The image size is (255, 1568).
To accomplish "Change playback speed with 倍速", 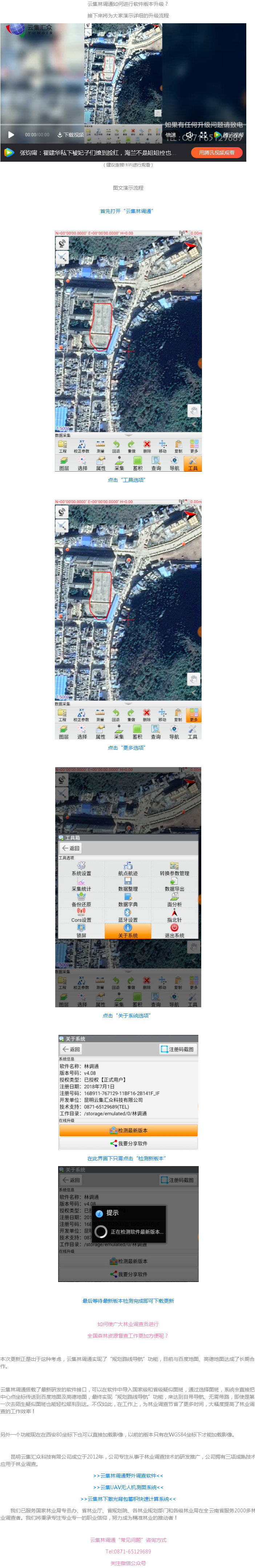I will click(x=171, y=135).
